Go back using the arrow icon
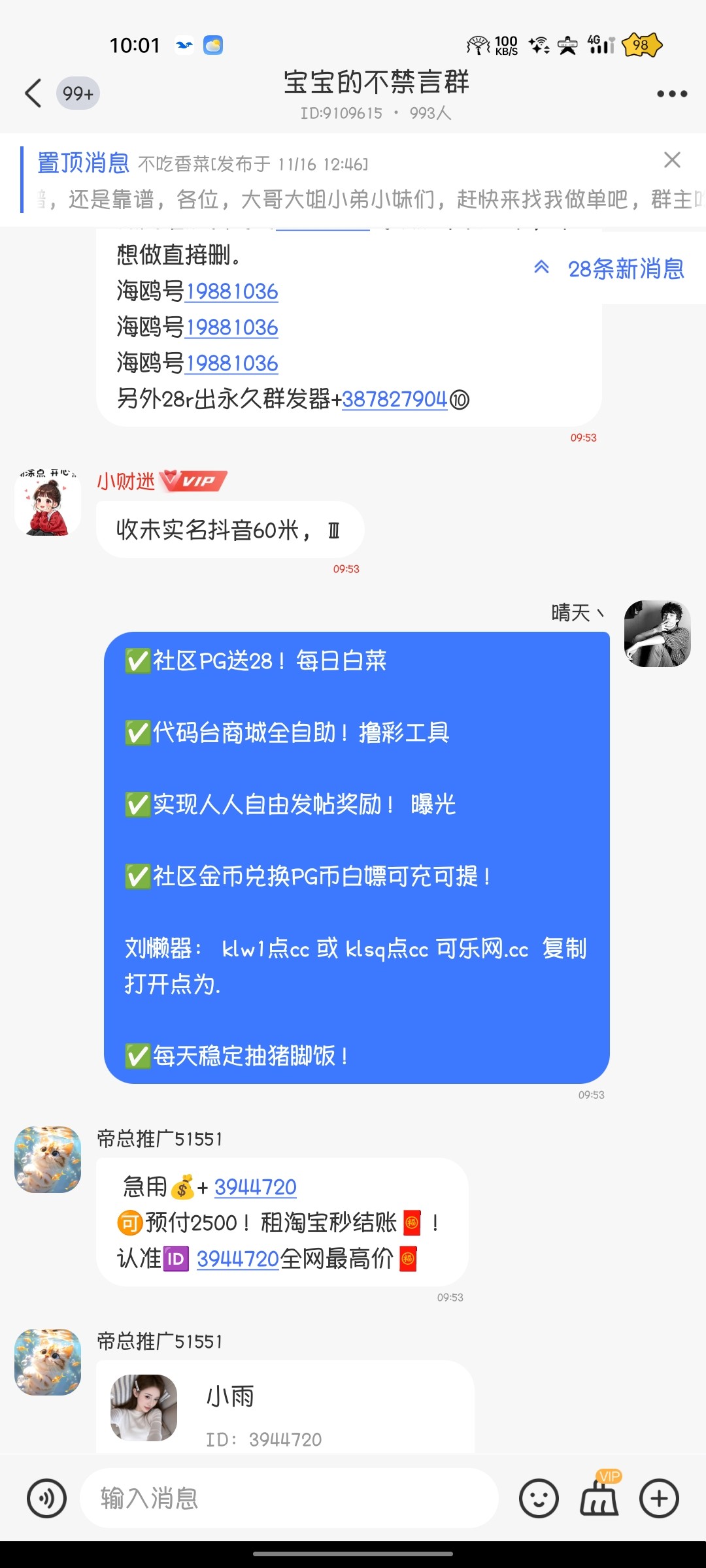Viewport: 706px width, 1568px height. (33, 93)
